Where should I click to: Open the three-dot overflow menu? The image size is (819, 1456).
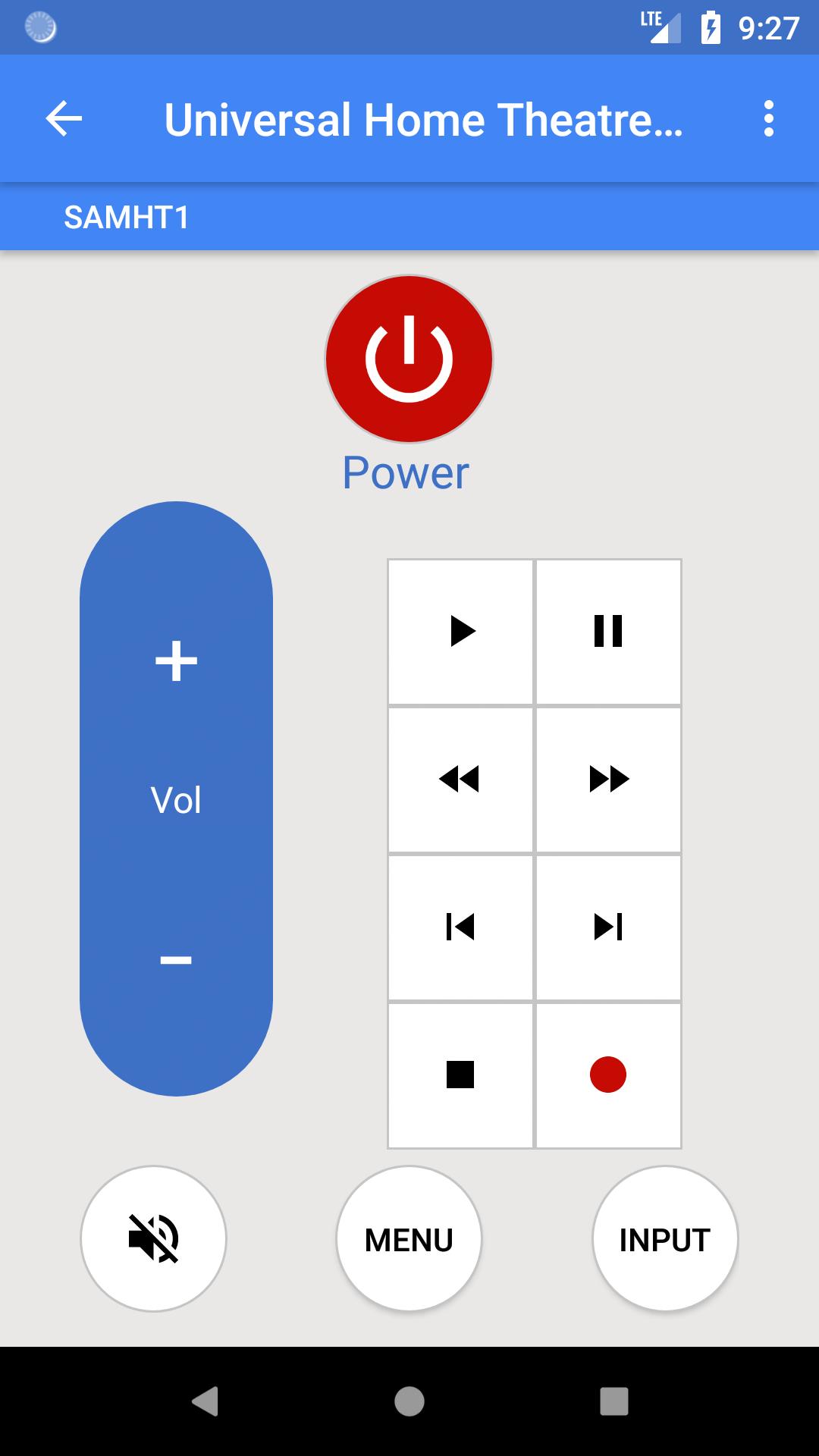(768, 119)
